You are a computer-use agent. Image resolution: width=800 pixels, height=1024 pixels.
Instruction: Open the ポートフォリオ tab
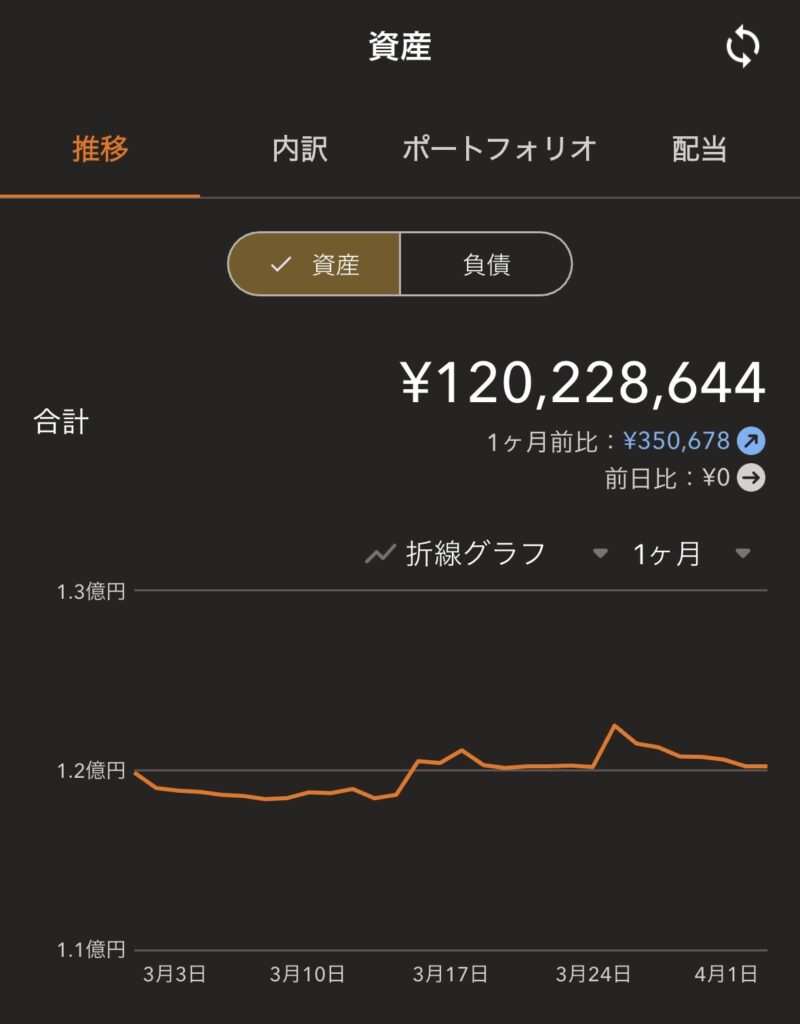499,150
